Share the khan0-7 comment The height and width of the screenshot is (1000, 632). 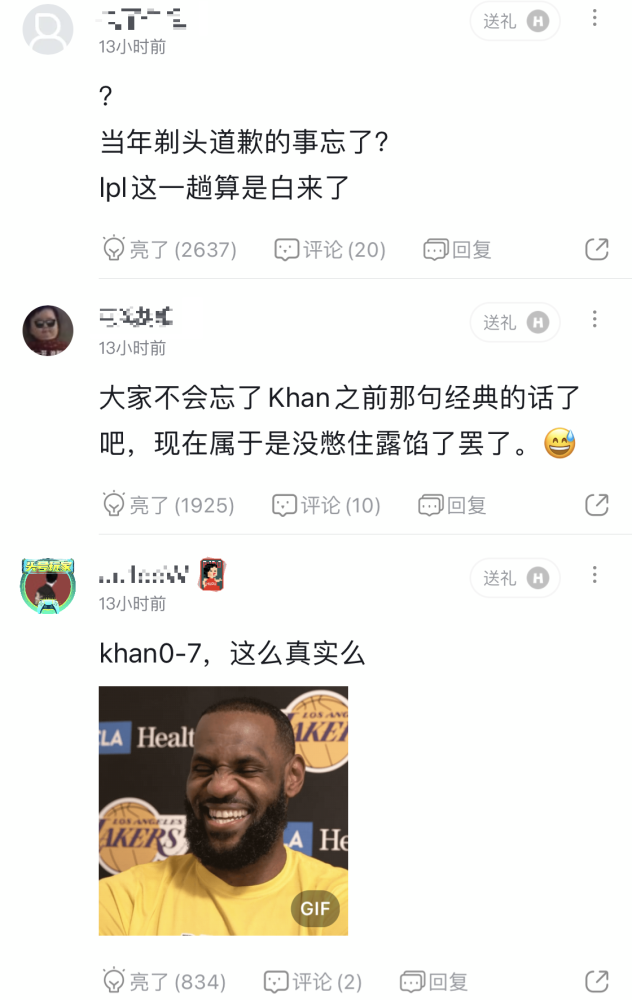coord(596,982)
